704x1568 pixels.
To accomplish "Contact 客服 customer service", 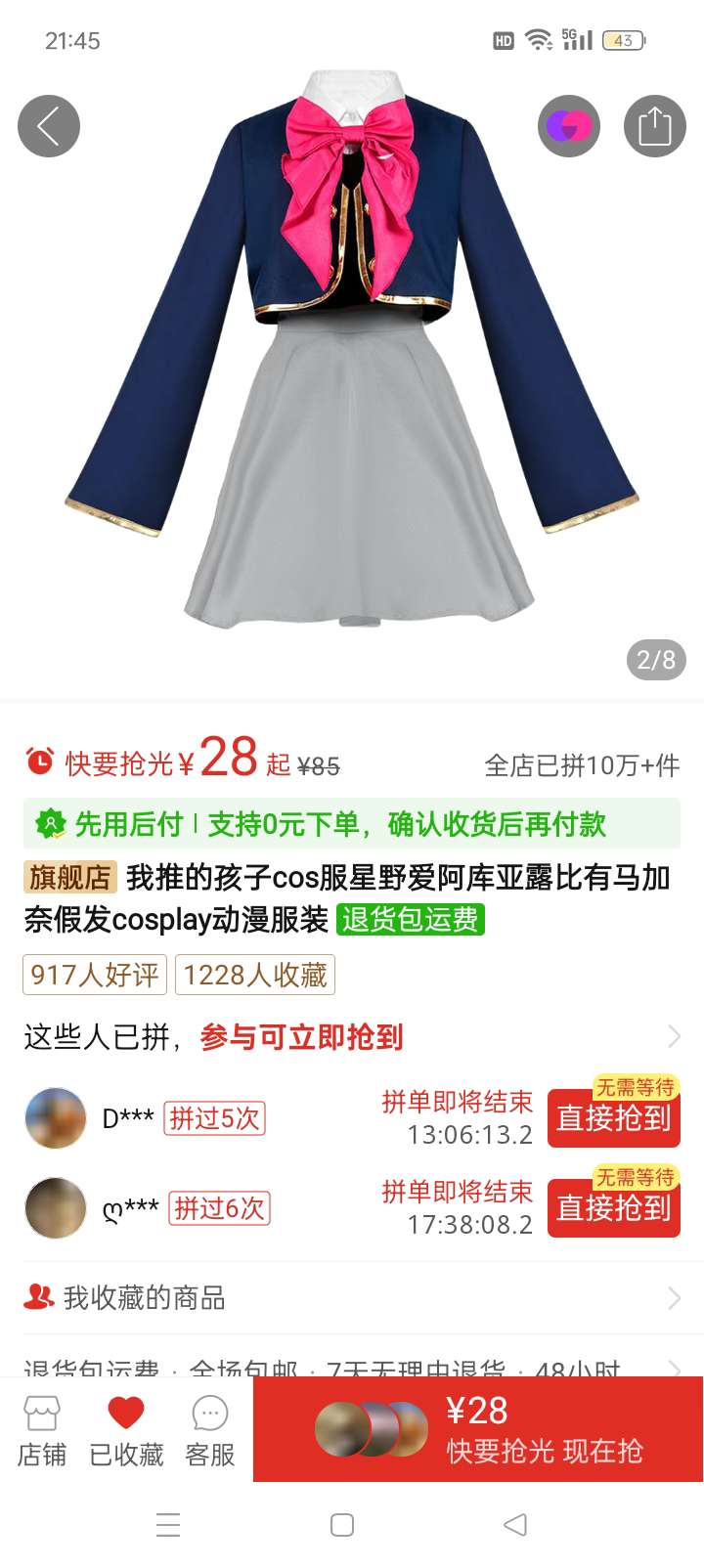I will point(210,1430).
